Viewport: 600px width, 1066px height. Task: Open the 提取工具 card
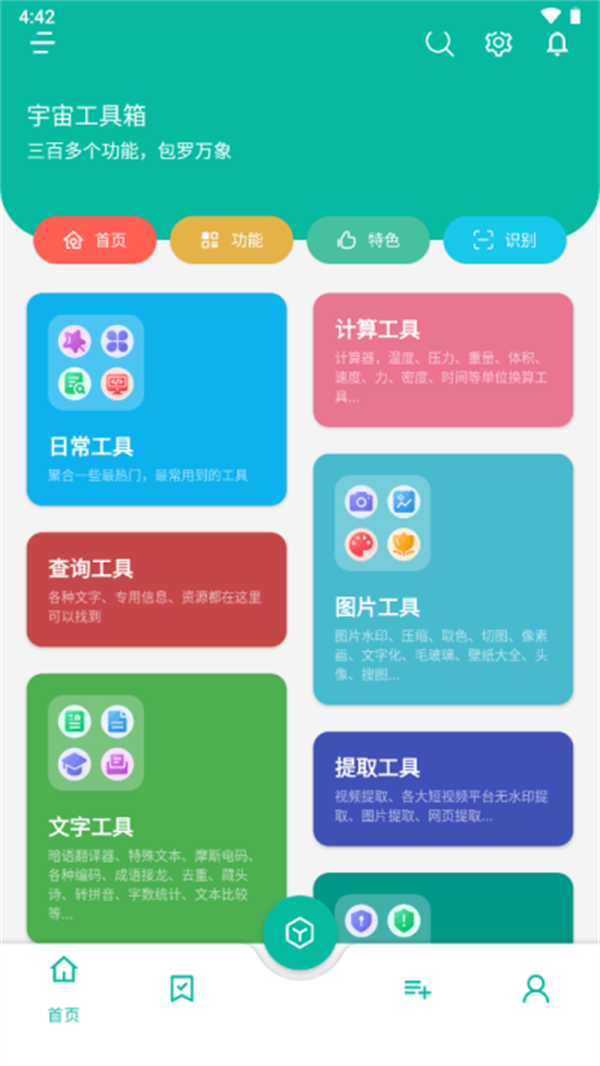point(443,788)
